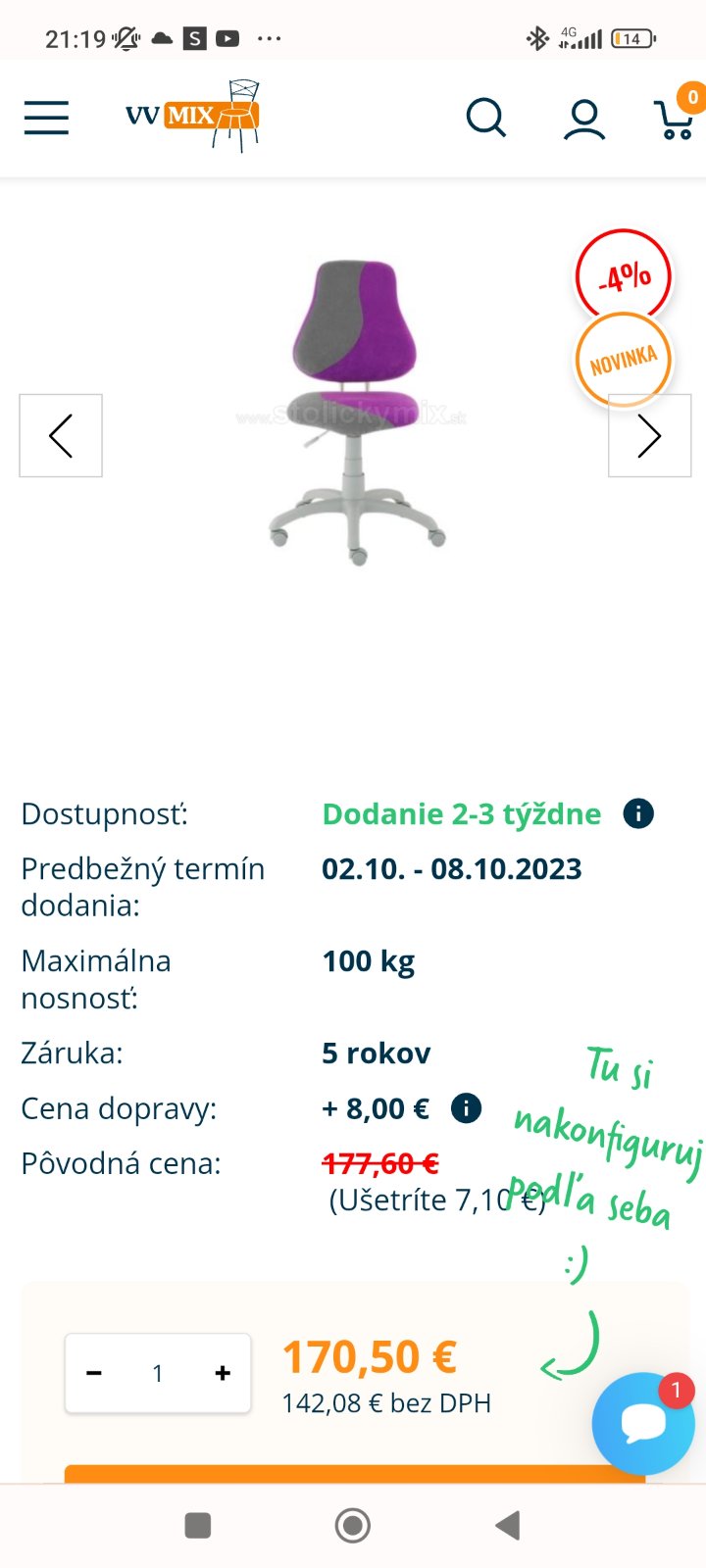706x1568 pixels.
Task: Open the live chat bubble
Action: pos(642,1424)
